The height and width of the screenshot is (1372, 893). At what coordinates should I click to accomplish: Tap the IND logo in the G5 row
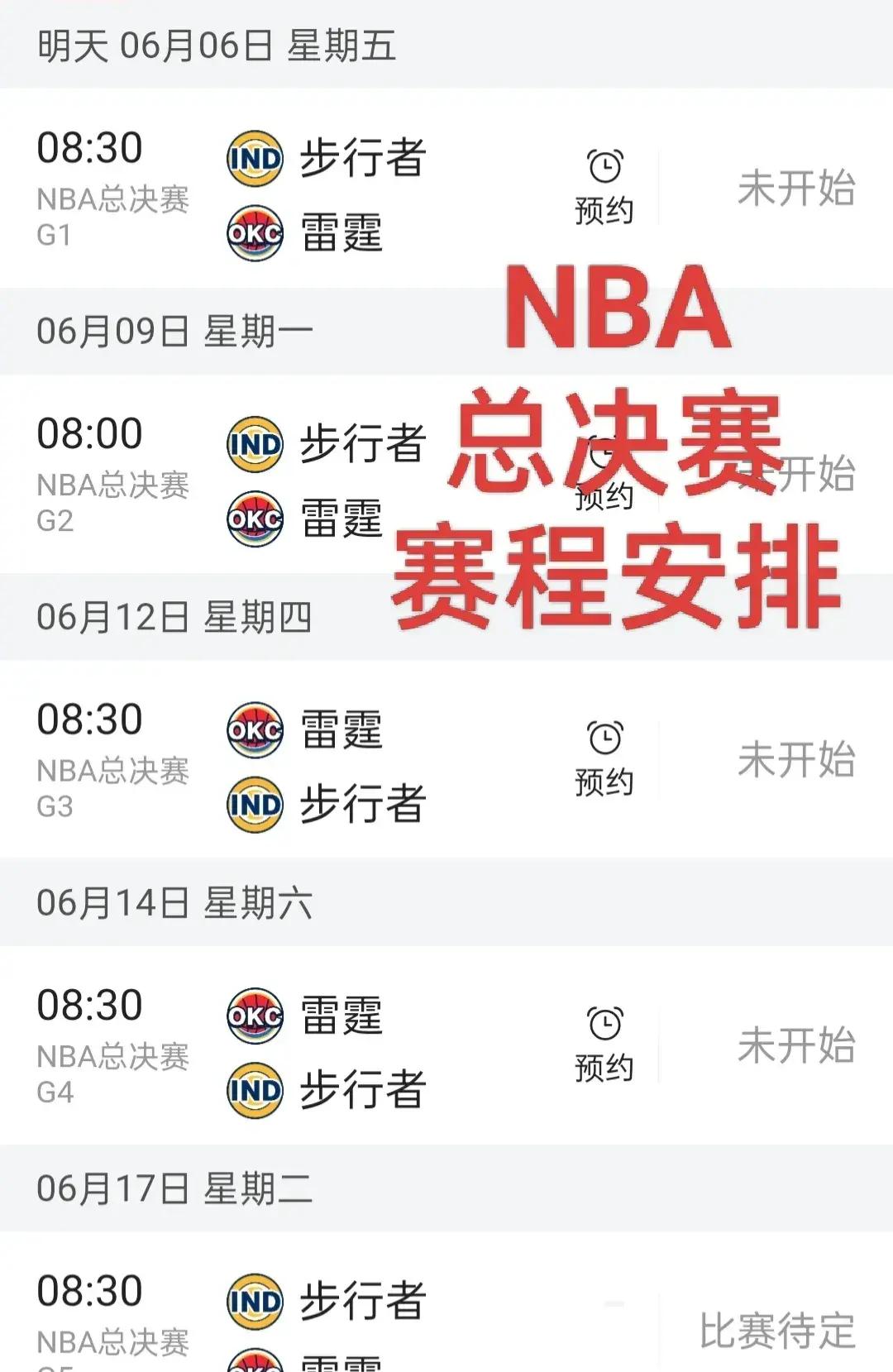tap(255, 1300)
